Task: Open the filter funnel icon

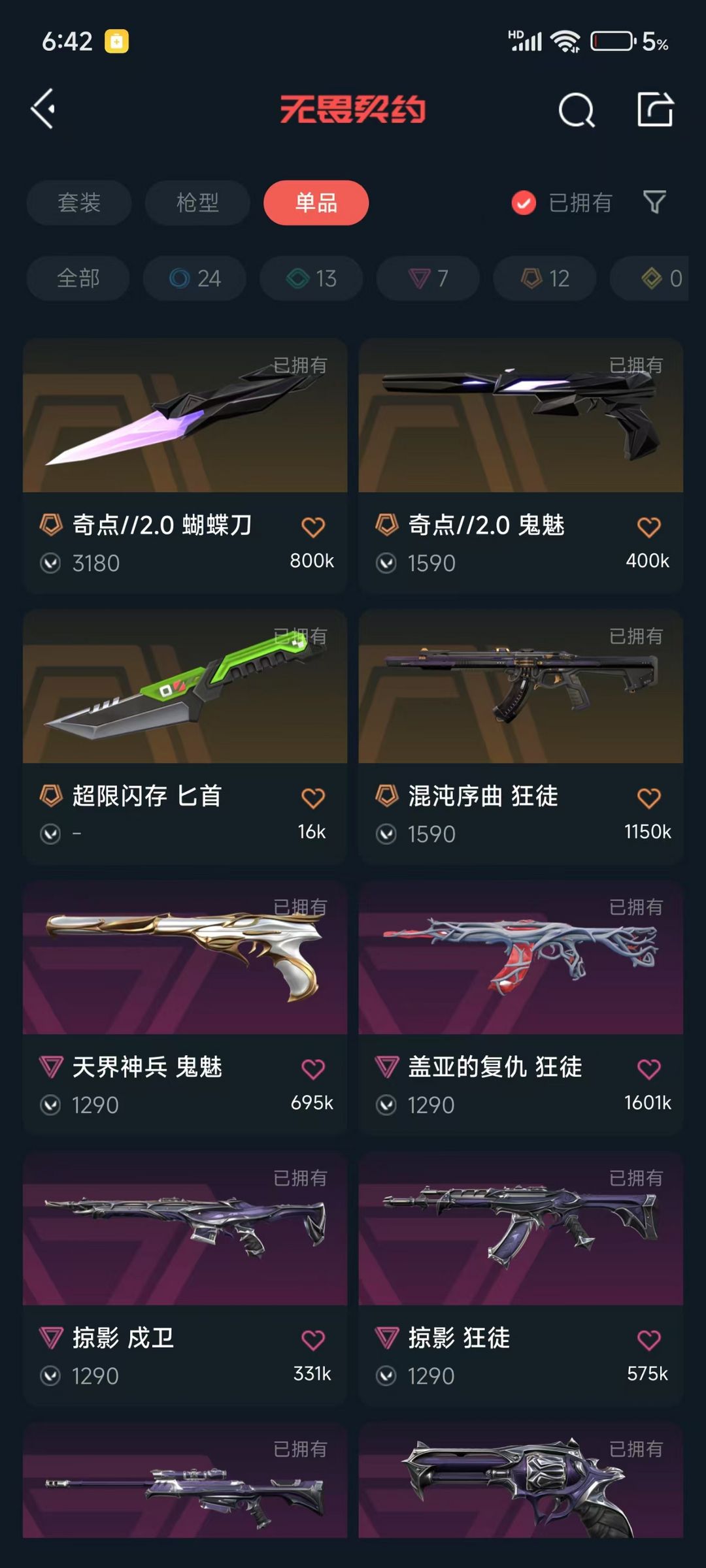Action: pos(654,202)
